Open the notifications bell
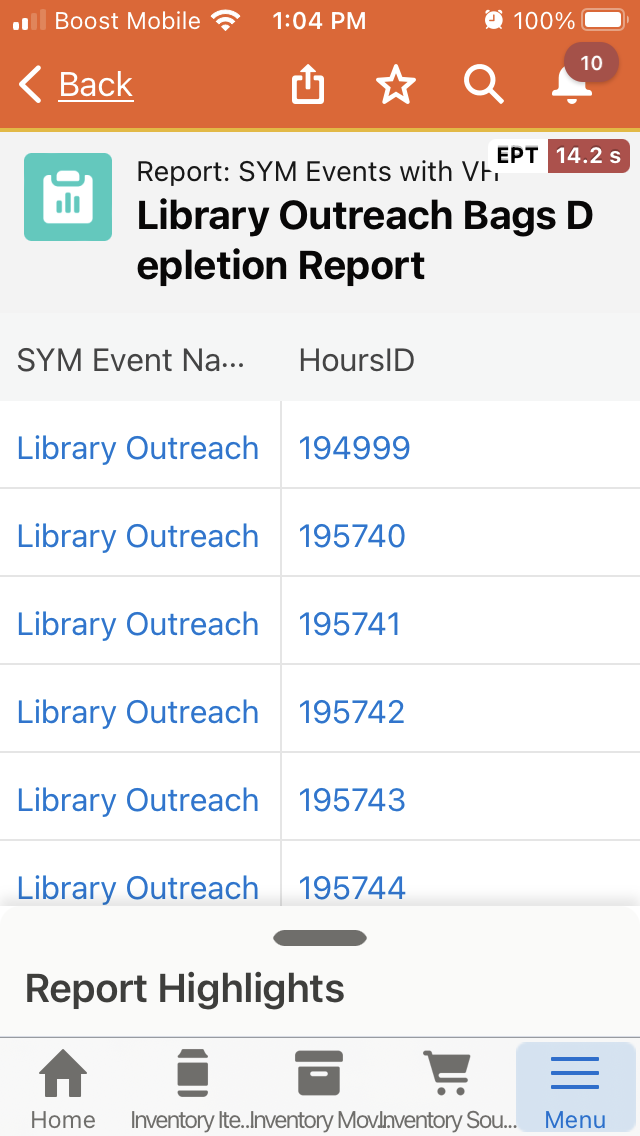640x1136 pixels. click(x=572, y=85)
